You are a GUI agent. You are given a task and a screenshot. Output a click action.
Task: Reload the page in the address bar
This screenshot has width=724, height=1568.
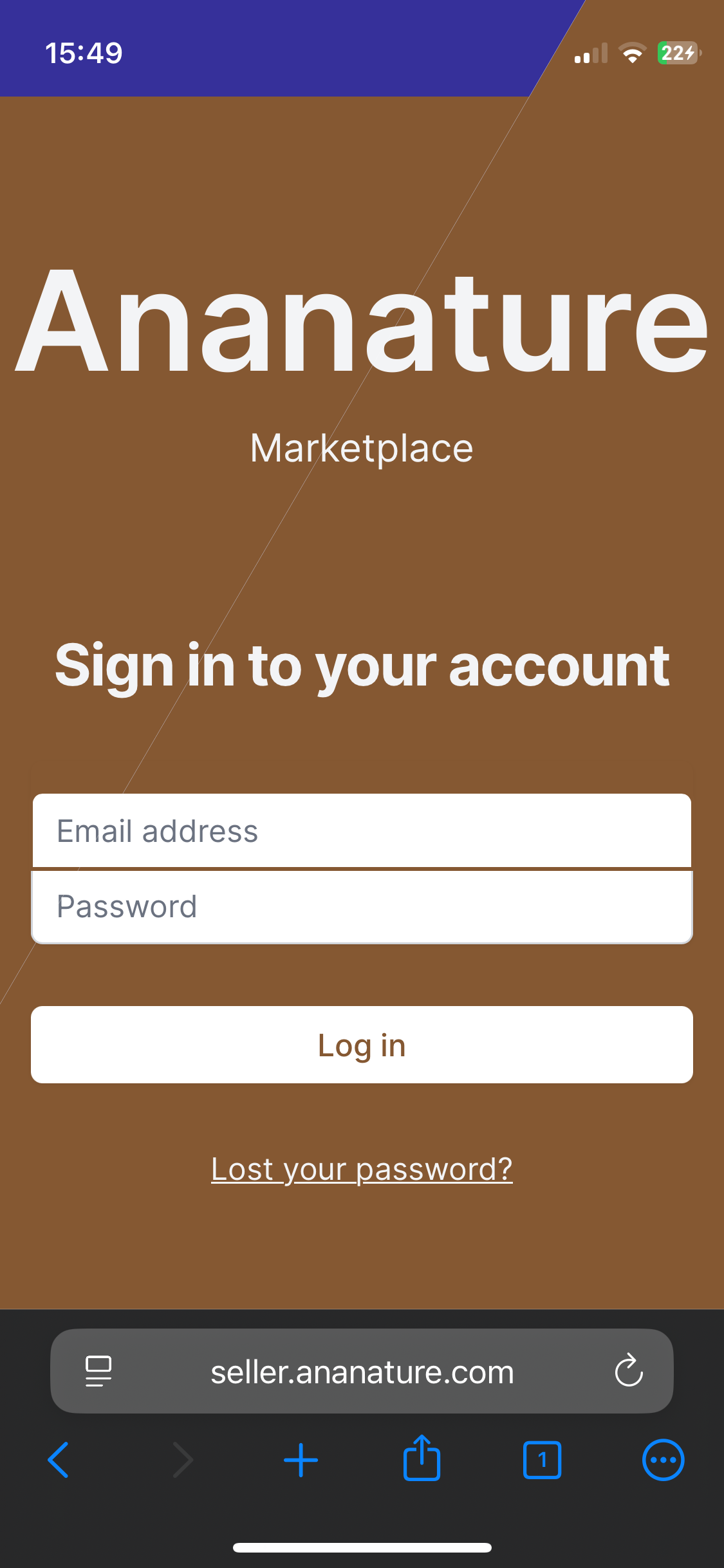point(628,1370)
